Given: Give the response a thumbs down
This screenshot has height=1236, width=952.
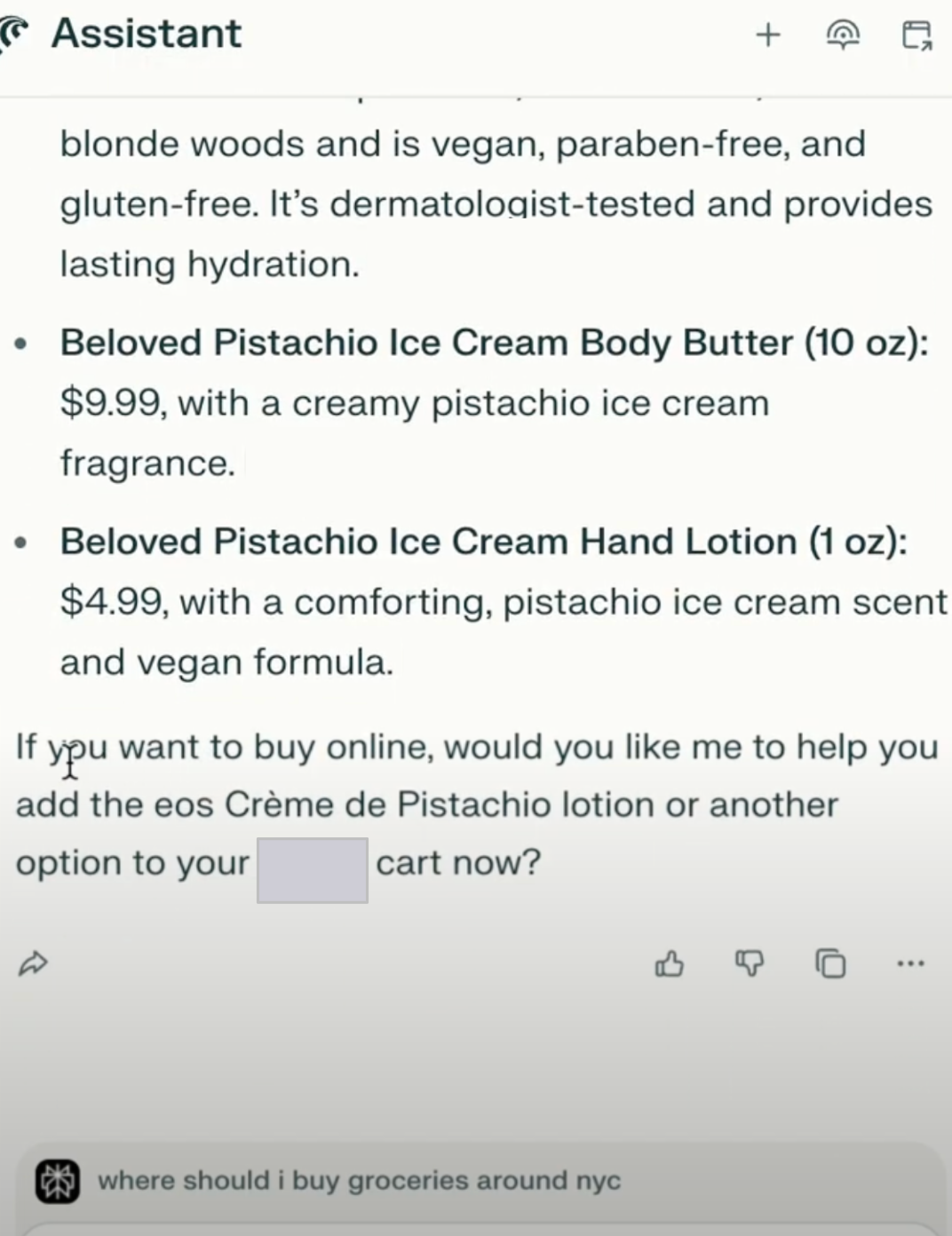Looking at the screenshot, I should [750, 963].
